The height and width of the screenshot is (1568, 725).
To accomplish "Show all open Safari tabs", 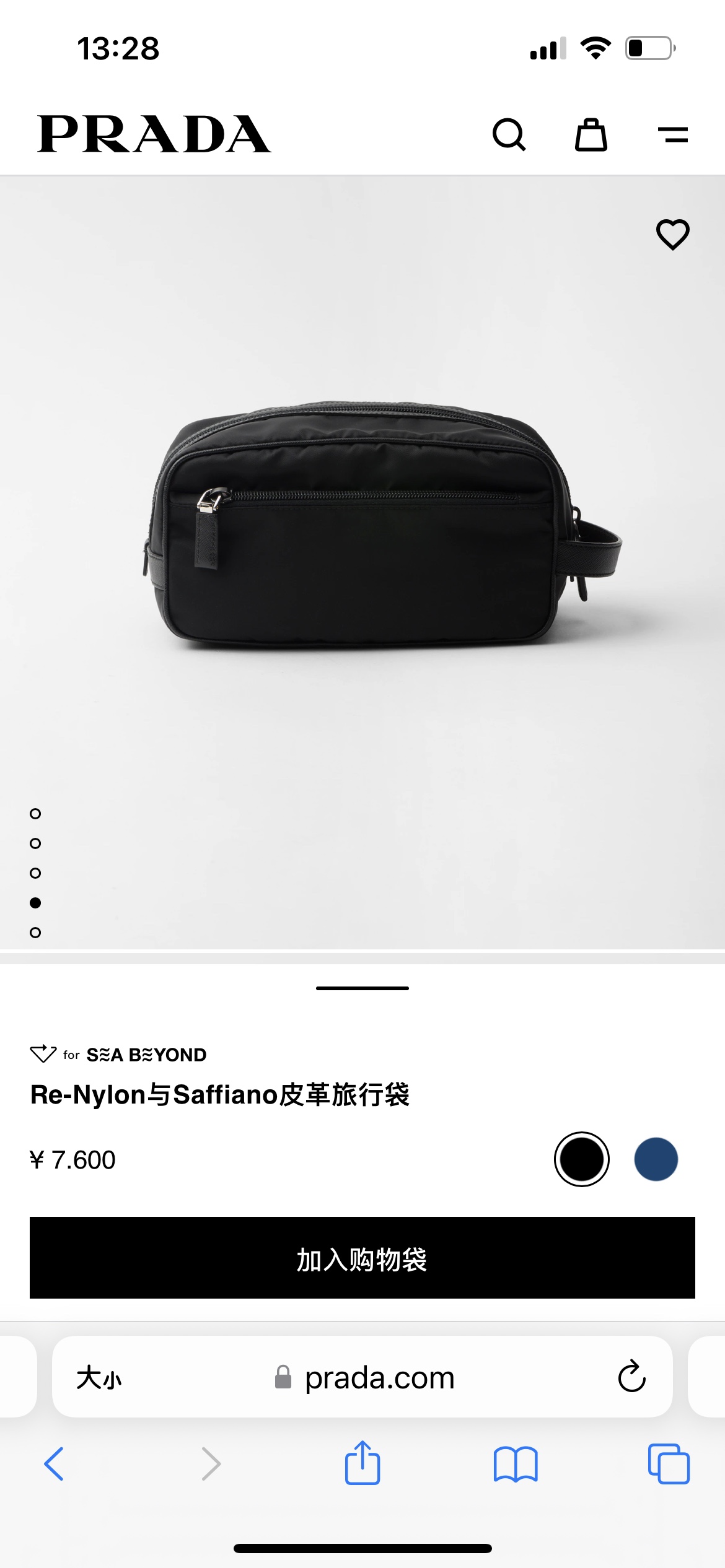I will click(x=669, y=1464).
